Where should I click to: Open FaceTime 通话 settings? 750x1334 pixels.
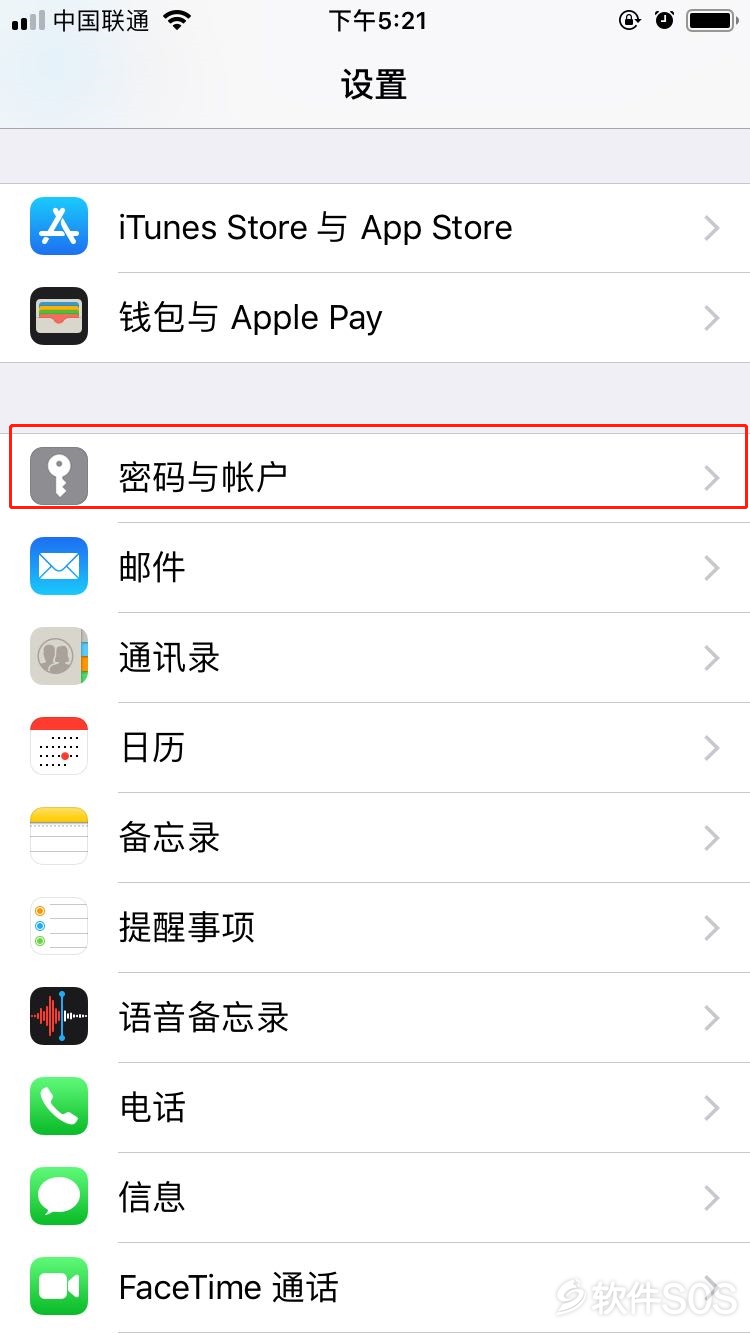click(375, 1287)
